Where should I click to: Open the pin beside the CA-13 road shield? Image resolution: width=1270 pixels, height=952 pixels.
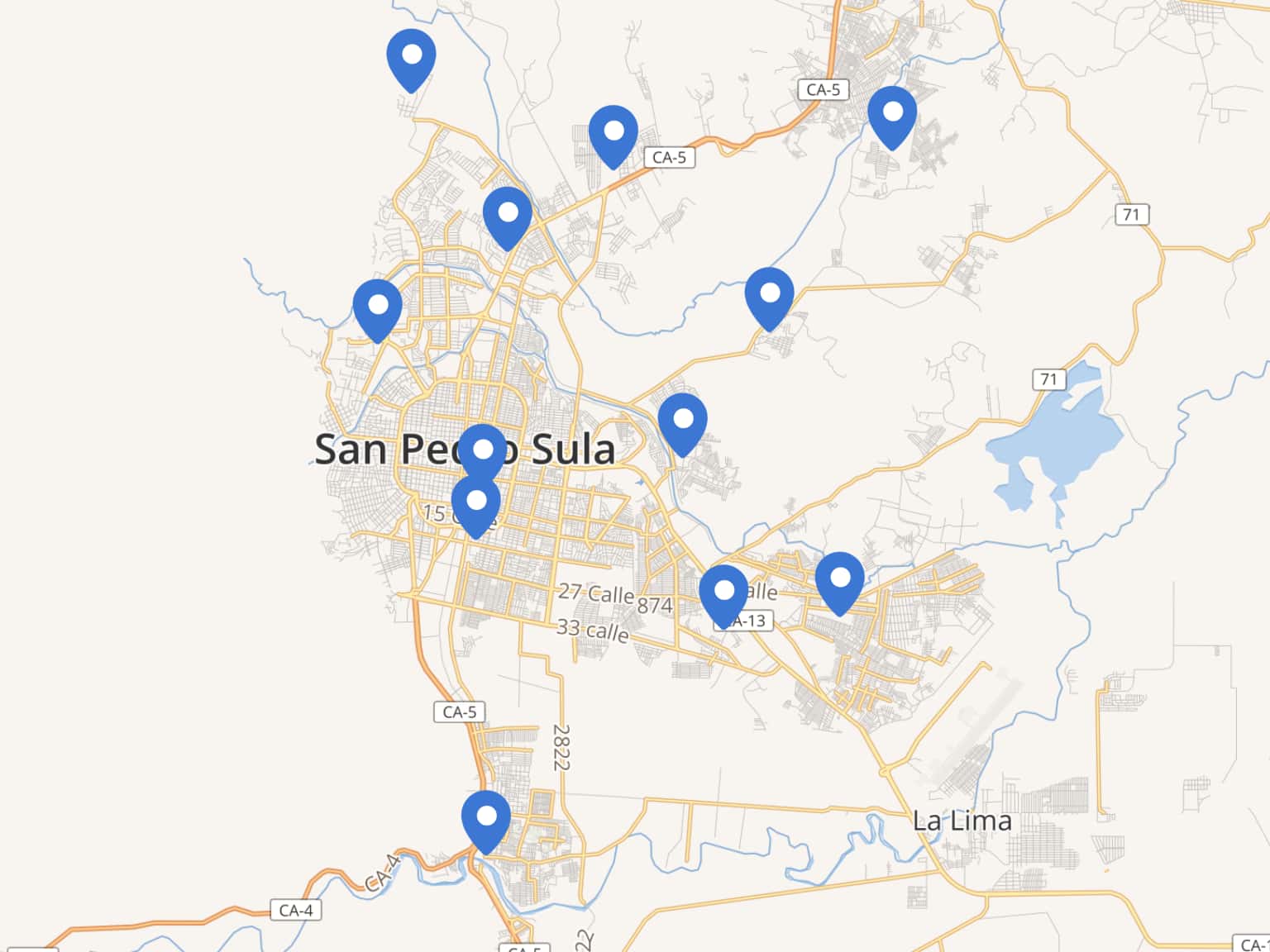pyautogui.click(x=723, y=592)
